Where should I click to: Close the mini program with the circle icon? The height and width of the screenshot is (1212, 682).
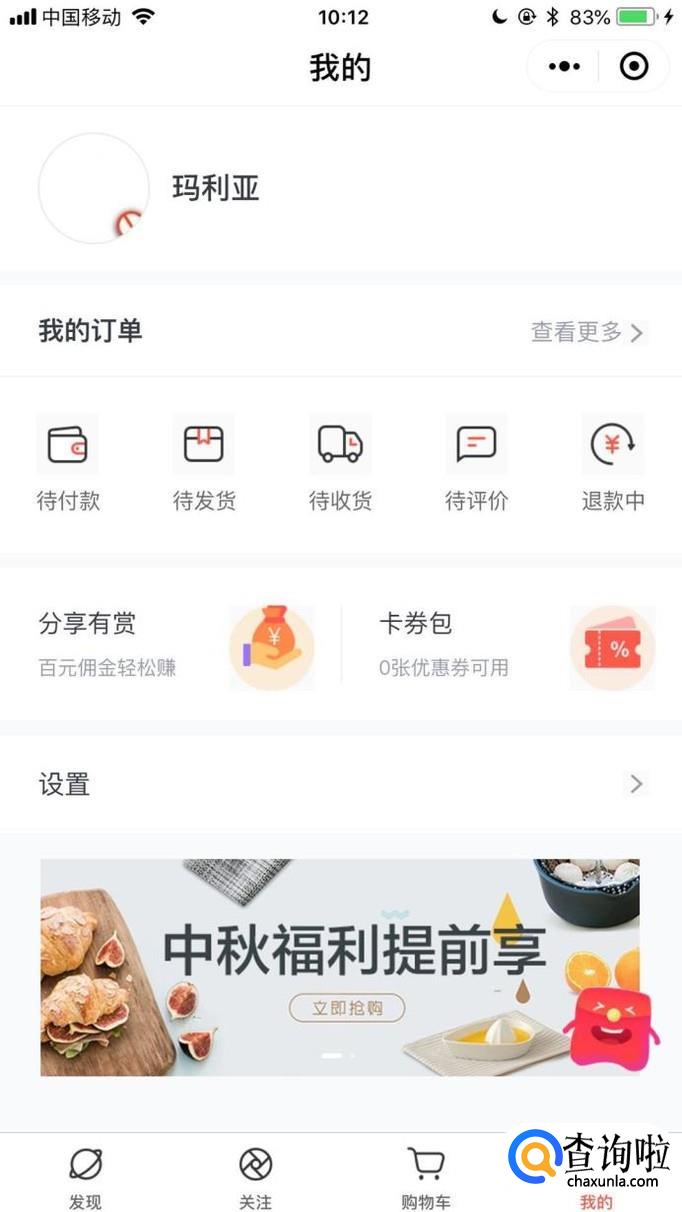(x=634, y=67)
